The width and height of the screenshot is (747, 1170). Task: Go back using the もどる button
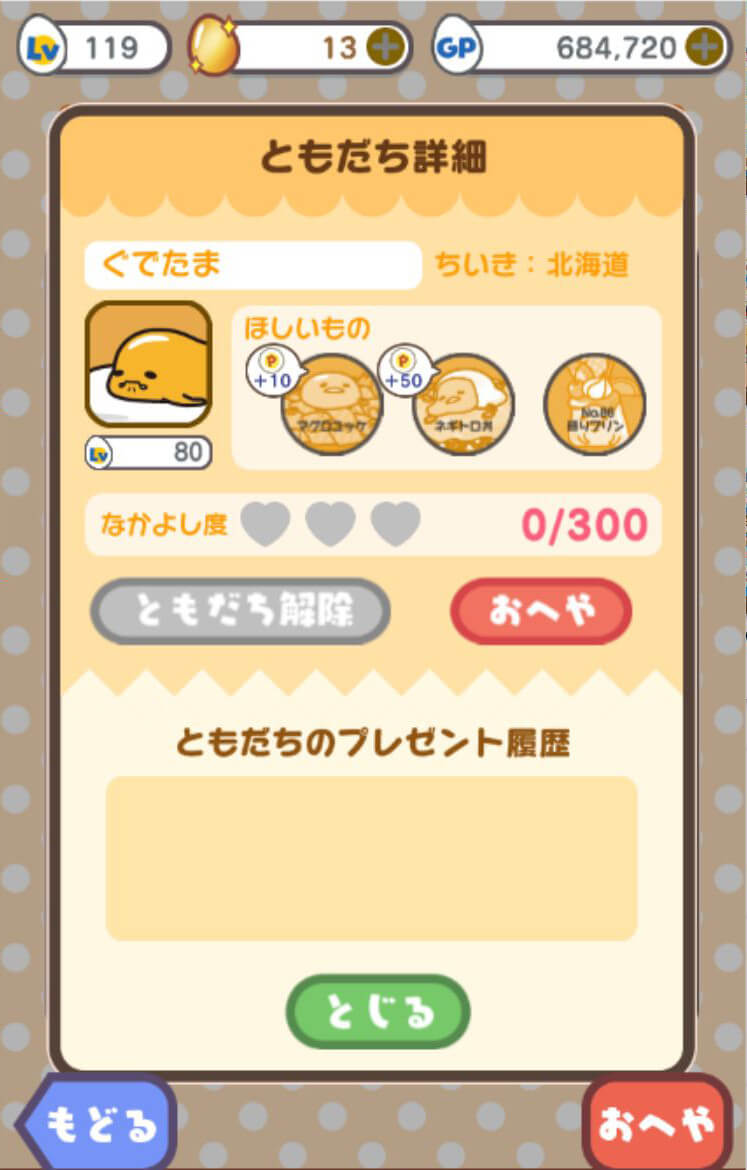98,1123
